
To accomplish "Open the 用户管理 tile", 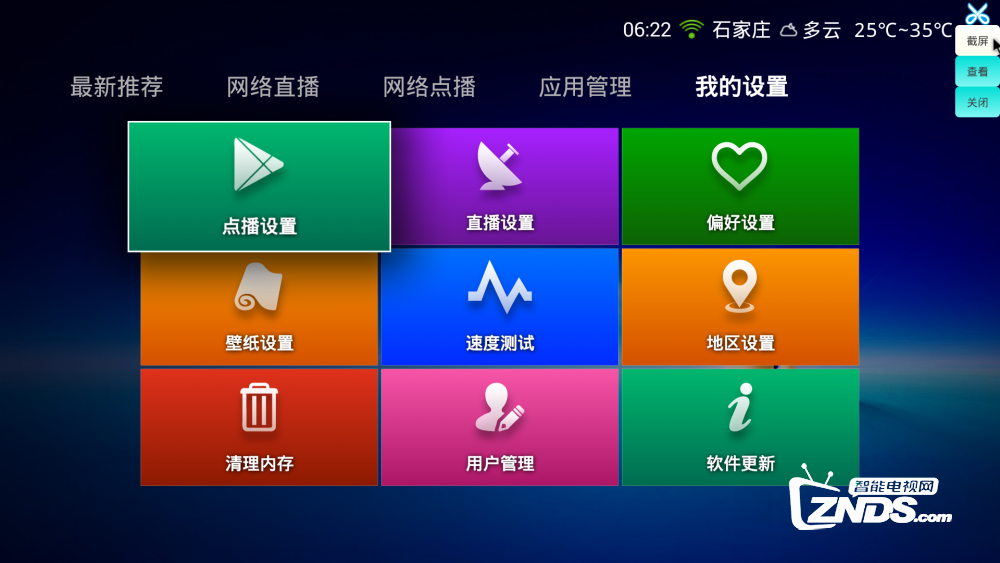I will (x=499, y=427).
